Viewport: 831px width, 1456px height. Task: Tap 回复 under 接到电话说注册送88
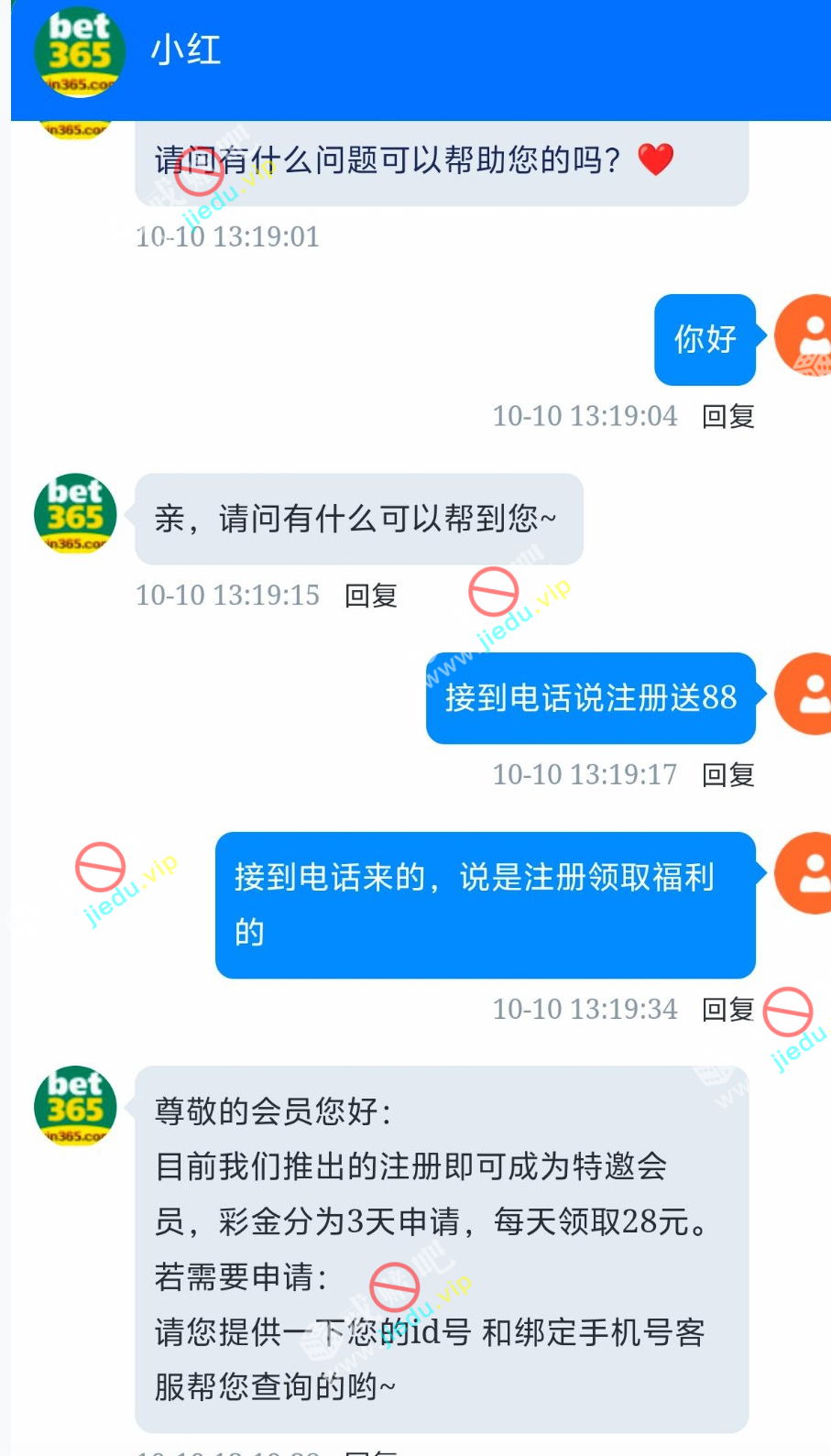(x=727, y=775)
